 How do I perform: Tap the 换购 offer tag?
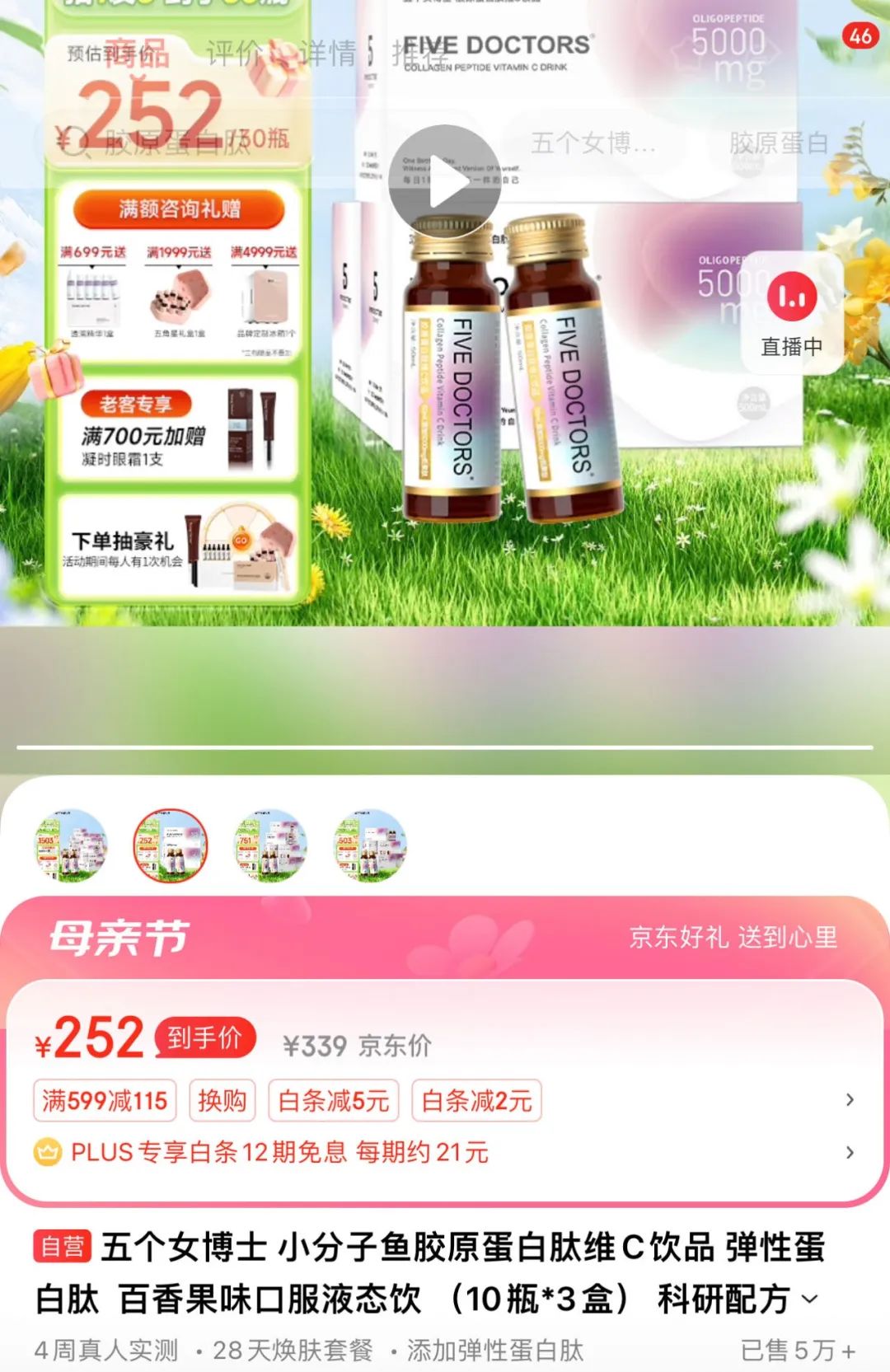click(x=222, y=1100)
